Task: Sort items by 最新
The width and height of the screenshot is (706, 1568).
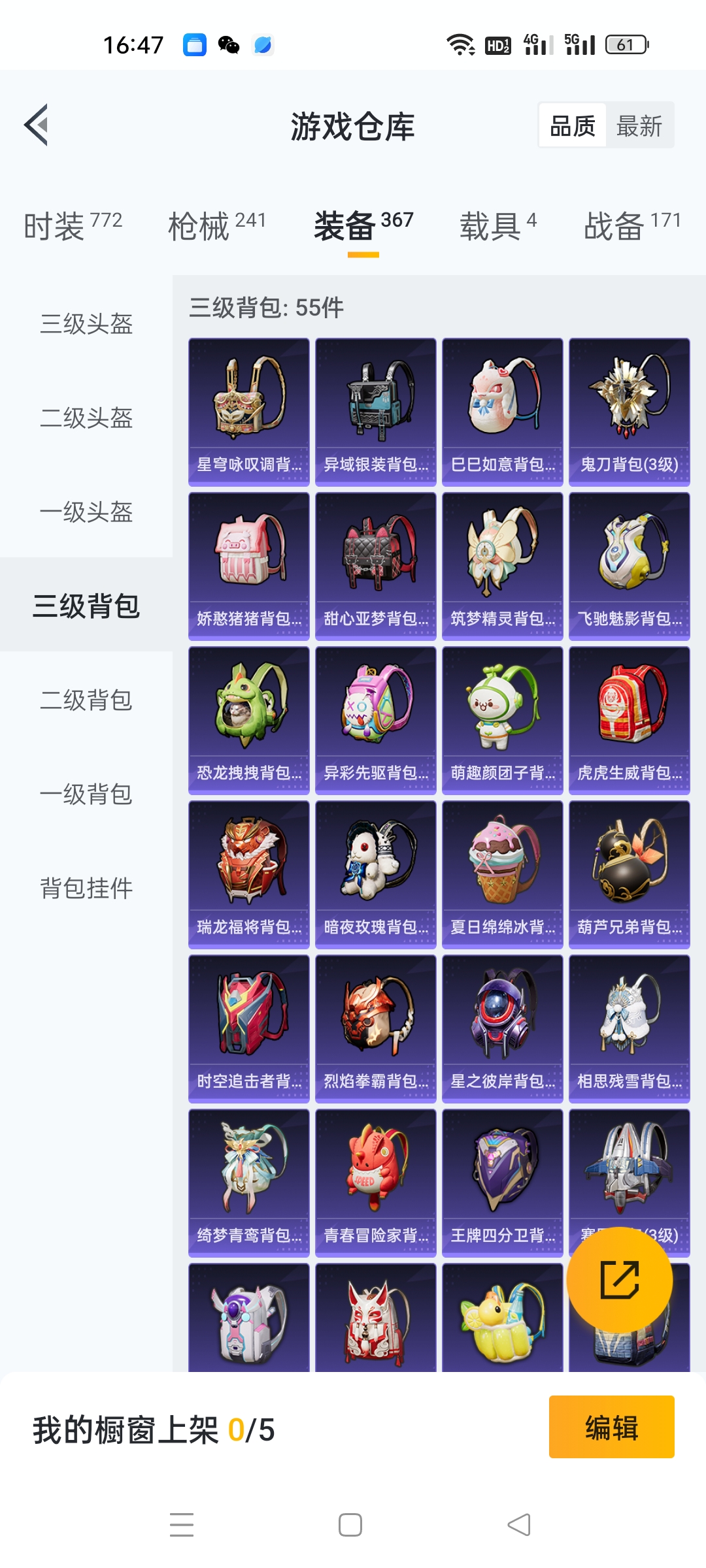Action: (x=639, y=125)
